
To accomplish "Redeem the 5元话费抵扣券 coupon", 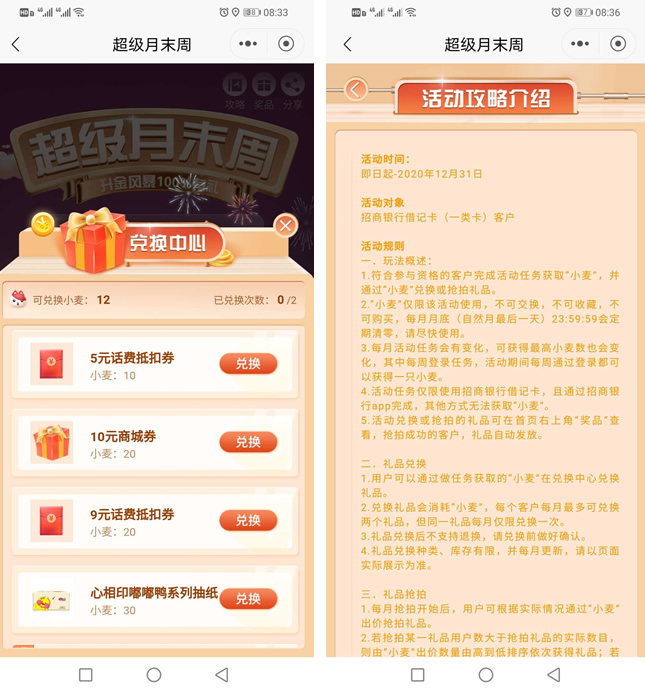I will [x=248, y=364].
